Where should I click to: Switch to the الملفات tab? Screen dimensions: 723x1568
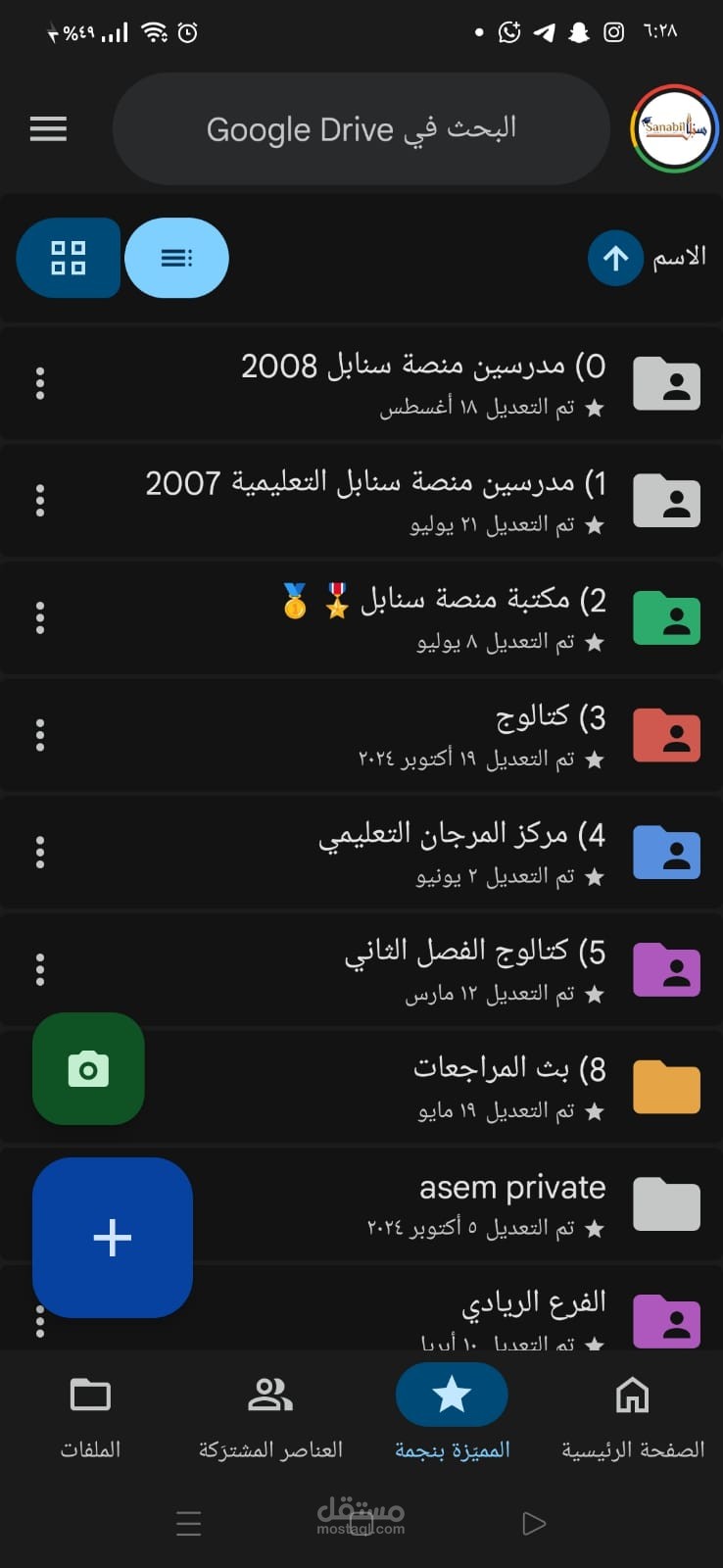[x=90, y=1416]
